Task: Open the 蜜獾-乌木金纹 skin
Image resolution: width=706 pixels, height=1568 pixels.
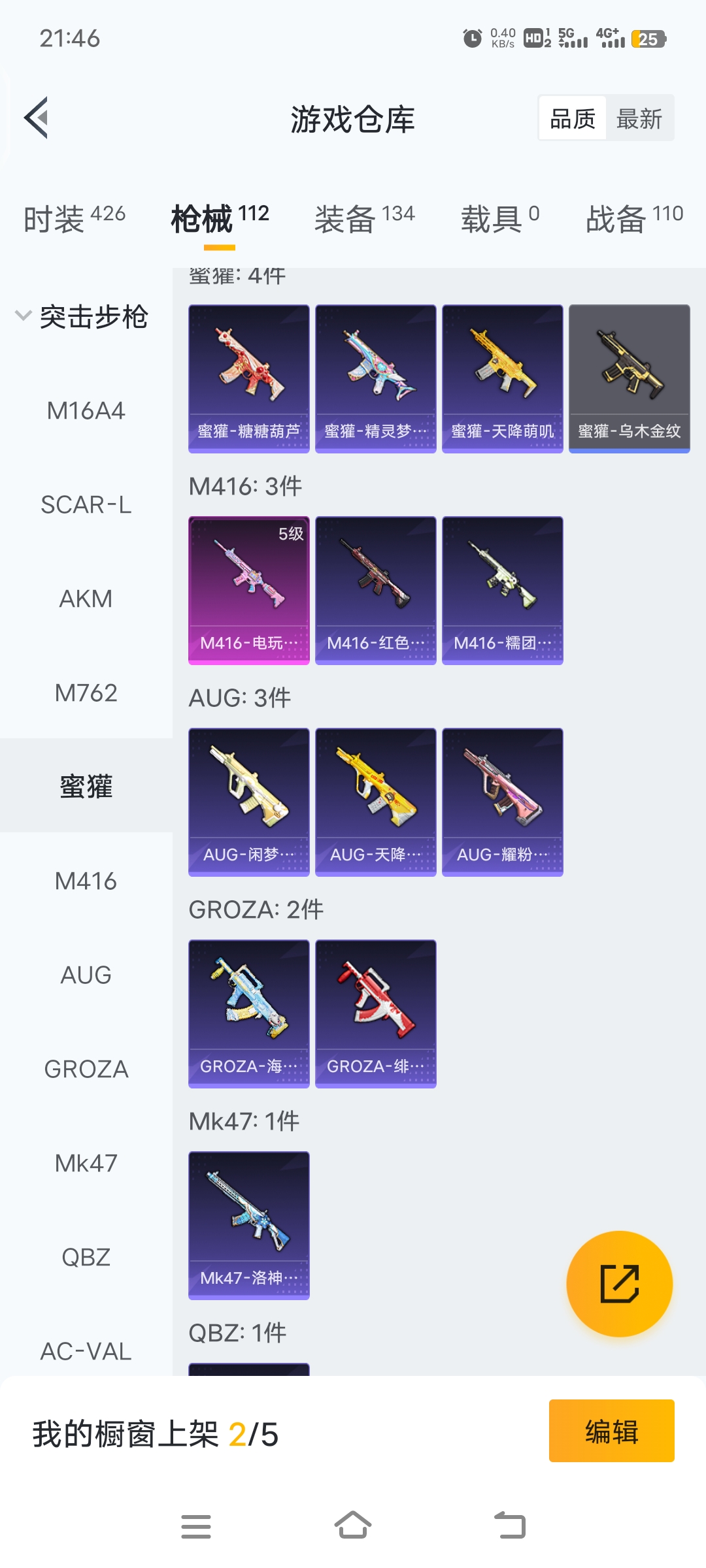Action: coord(629,378)
